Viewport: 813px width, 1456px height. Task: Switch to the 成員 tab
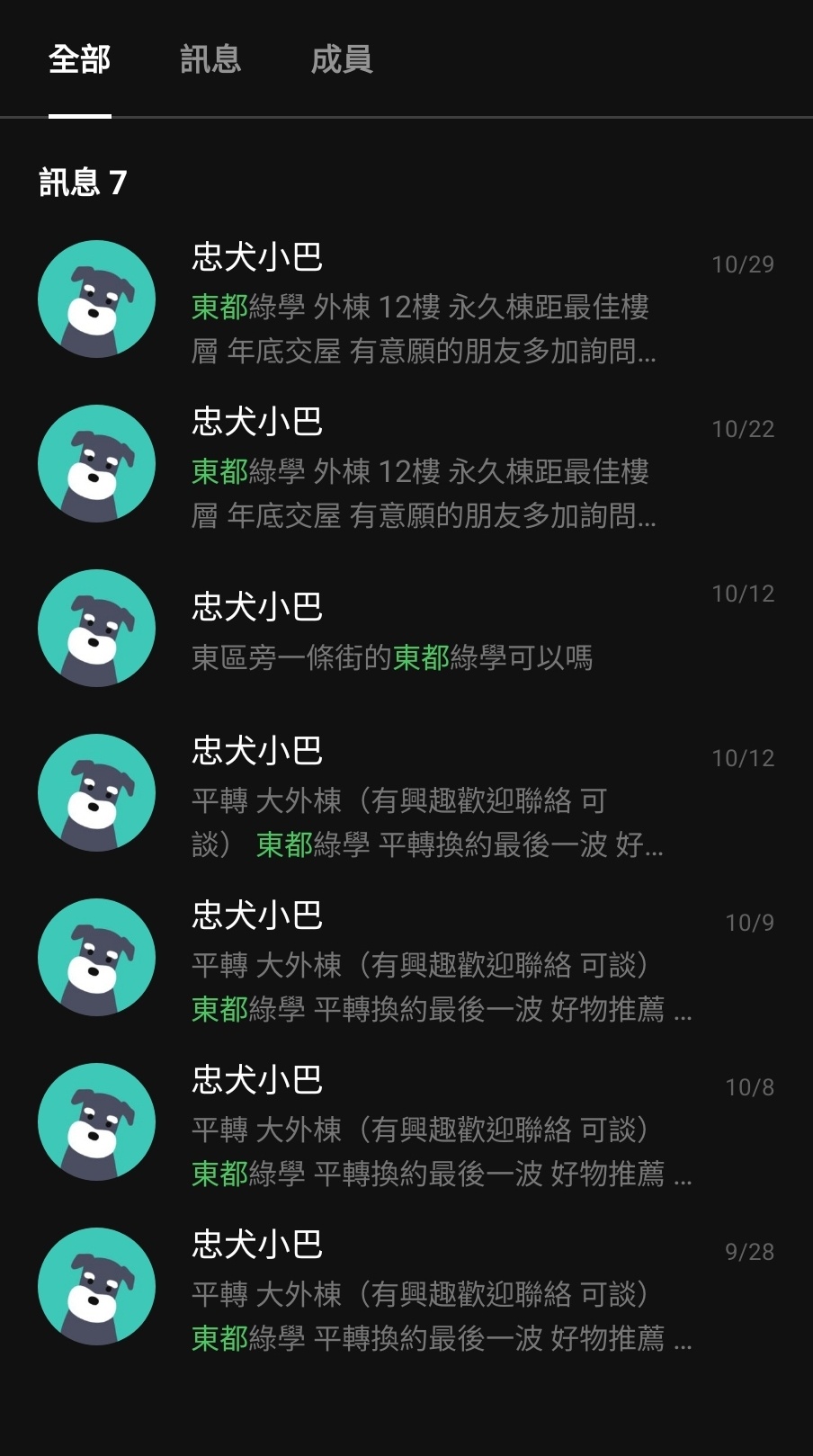pyautogui.click(x=342, y=59)
